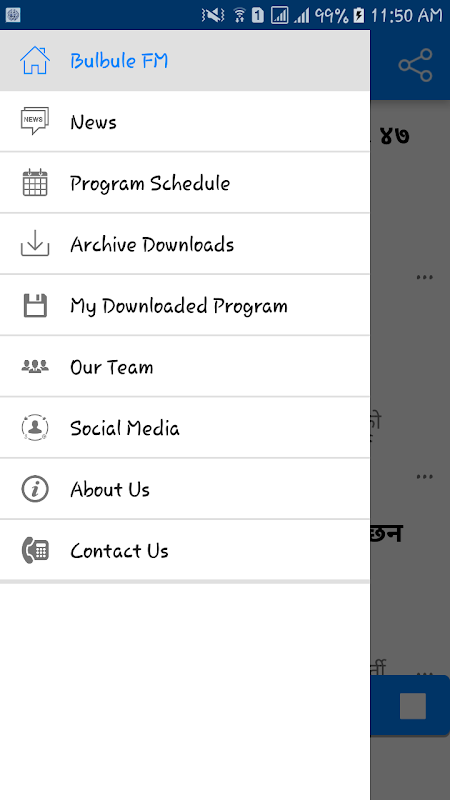
Task: Select Social Media in drawer
Action: (x=185, y=428)
